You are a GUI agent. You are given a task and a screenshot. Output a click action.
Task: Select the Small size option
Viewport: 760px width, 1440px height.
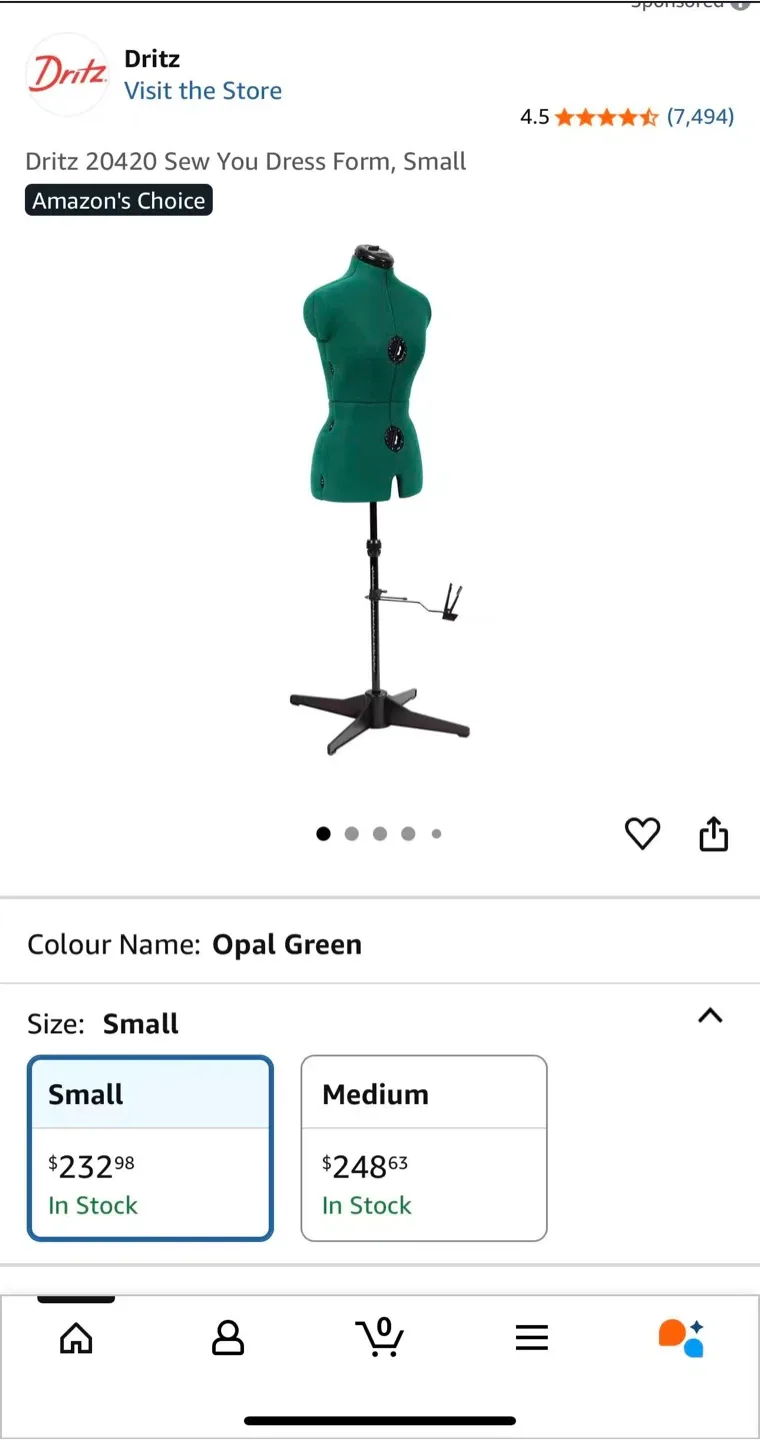[150, 1148]
